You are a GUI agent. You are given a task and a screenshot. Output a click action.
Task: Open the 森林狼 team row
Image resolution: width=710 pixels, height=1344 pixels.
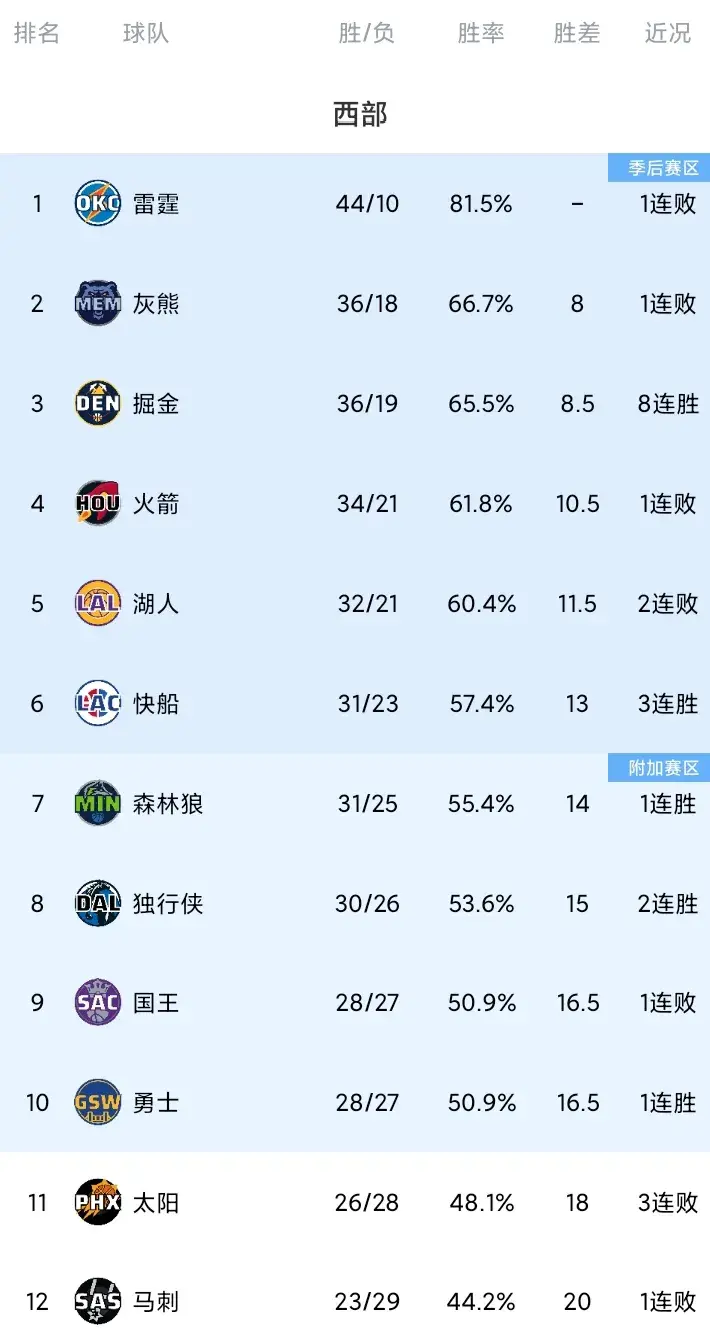click(355, 804)
